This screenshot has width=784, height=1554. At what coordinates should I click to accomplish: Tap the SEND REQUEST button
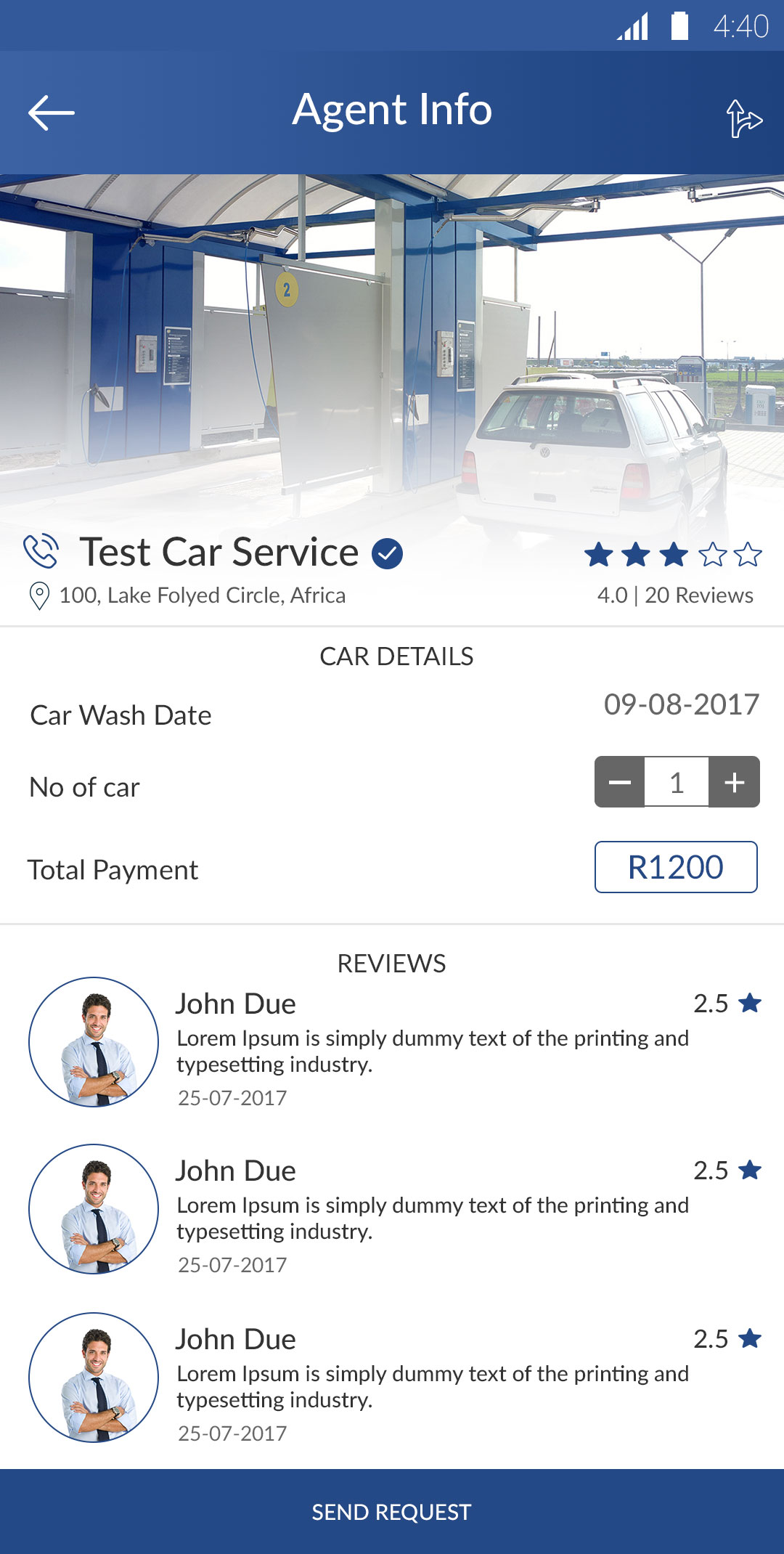(x=392, y=1512)
